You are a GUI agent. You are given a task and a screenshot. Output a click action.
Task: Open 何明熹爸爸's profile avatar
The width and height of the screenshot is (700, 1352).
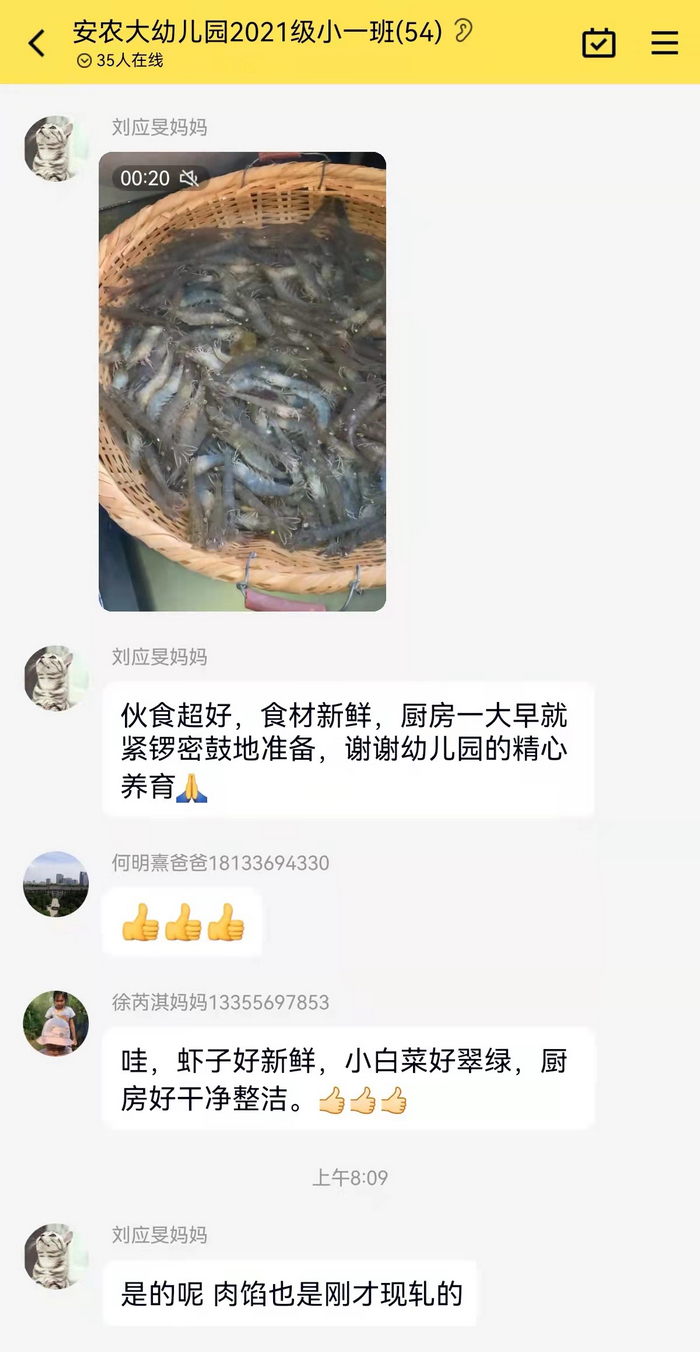(x=56, y=884)
